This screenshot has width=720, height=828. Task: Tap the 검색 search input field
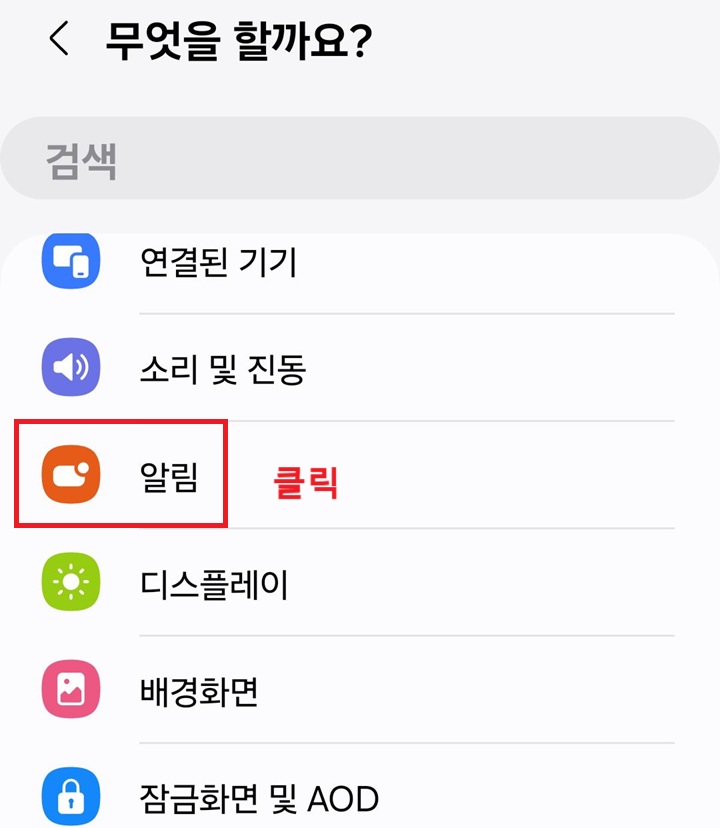[x=360, y=157]
